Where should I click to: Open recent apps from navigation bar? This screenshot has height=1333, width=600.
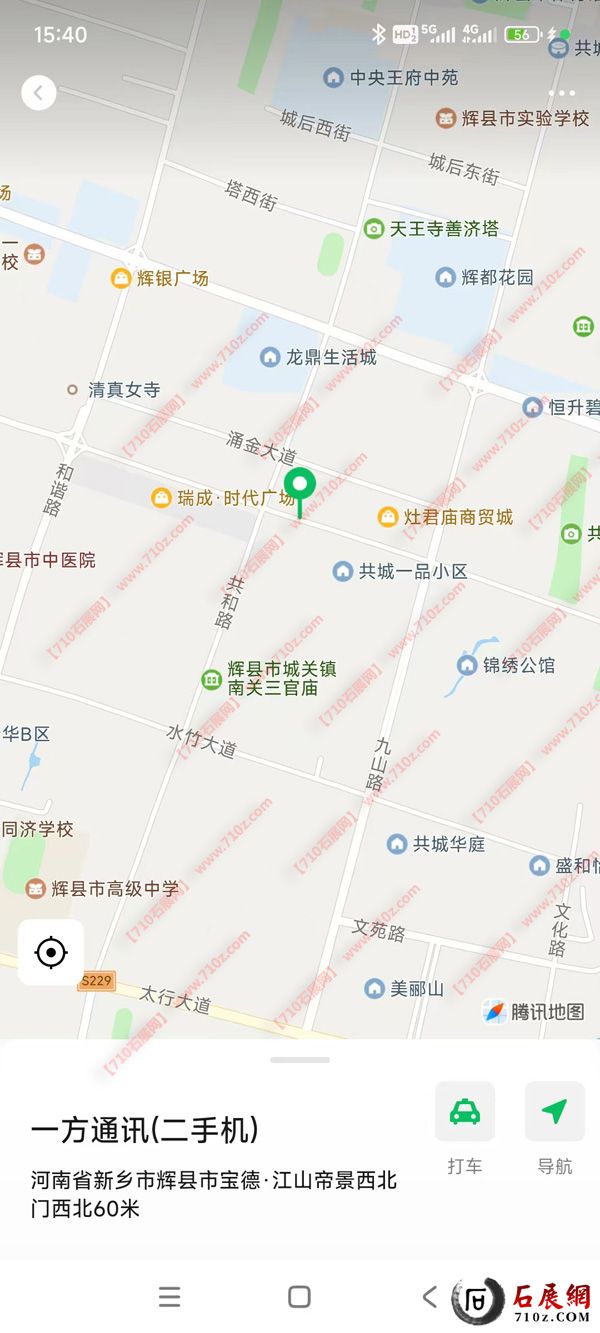[170, 1297]
